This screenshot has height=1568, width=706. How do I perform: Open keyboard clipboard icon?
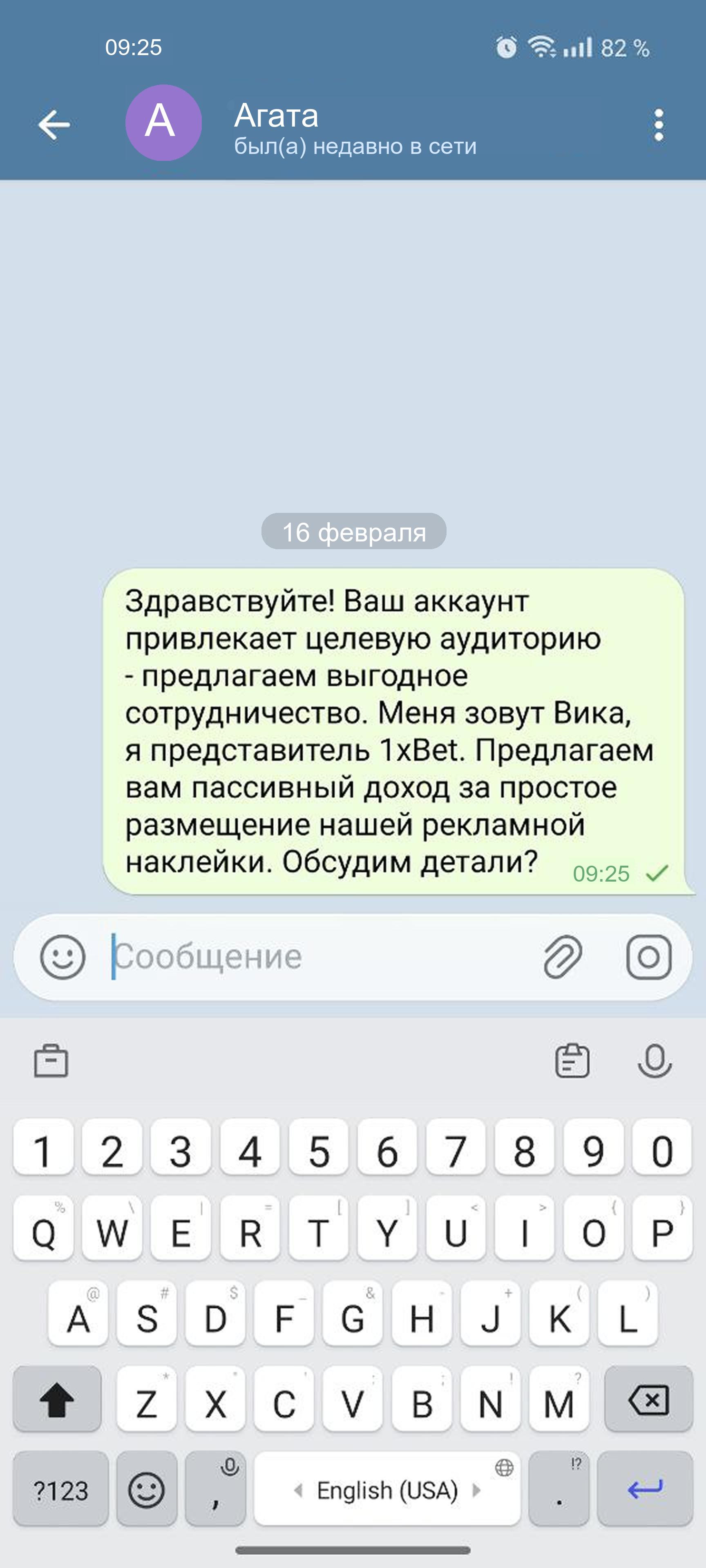pyautogui.click(x=572, y=1061)
